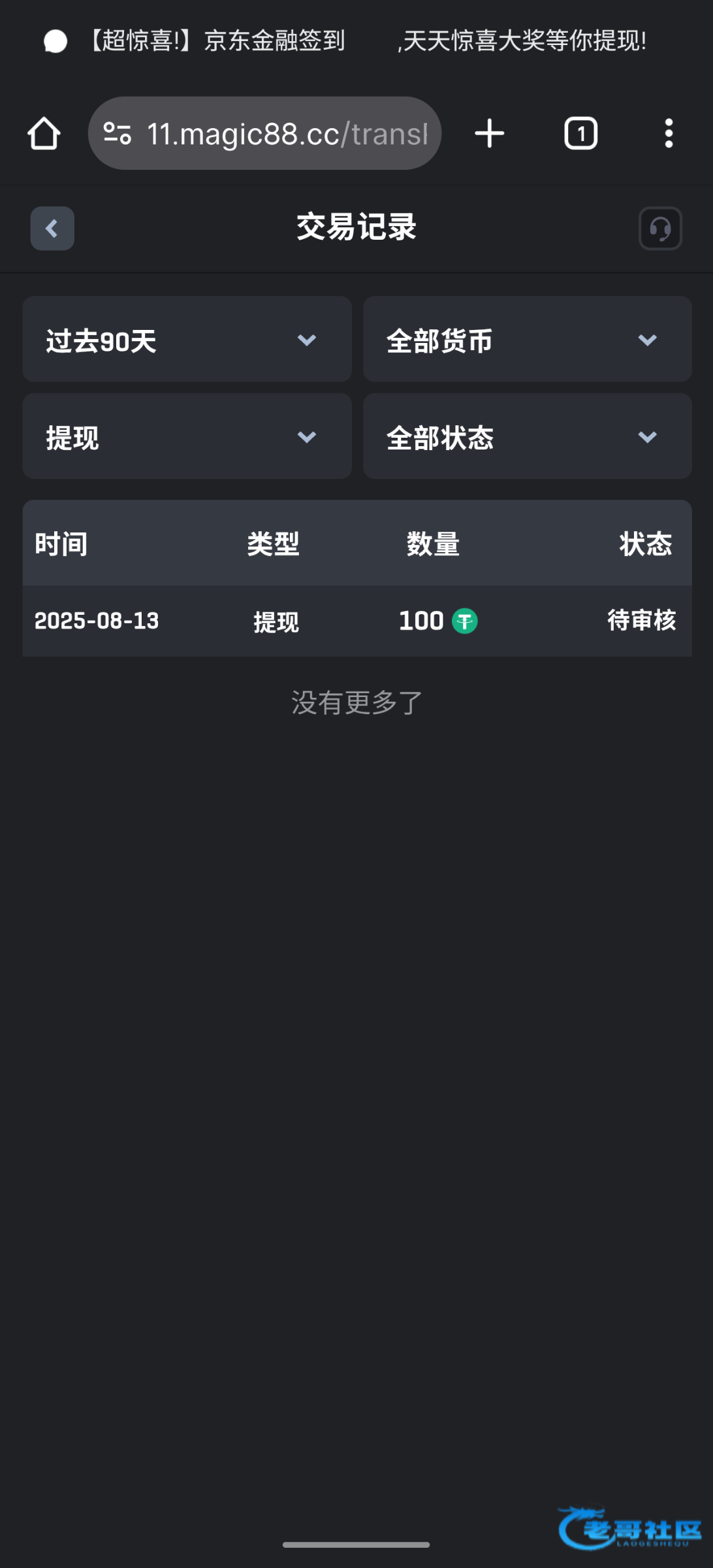The width and height of the screenshot is (713, 1568).
Task: Expand the 全部状态 status dropdown
Action: click(528, 436)
